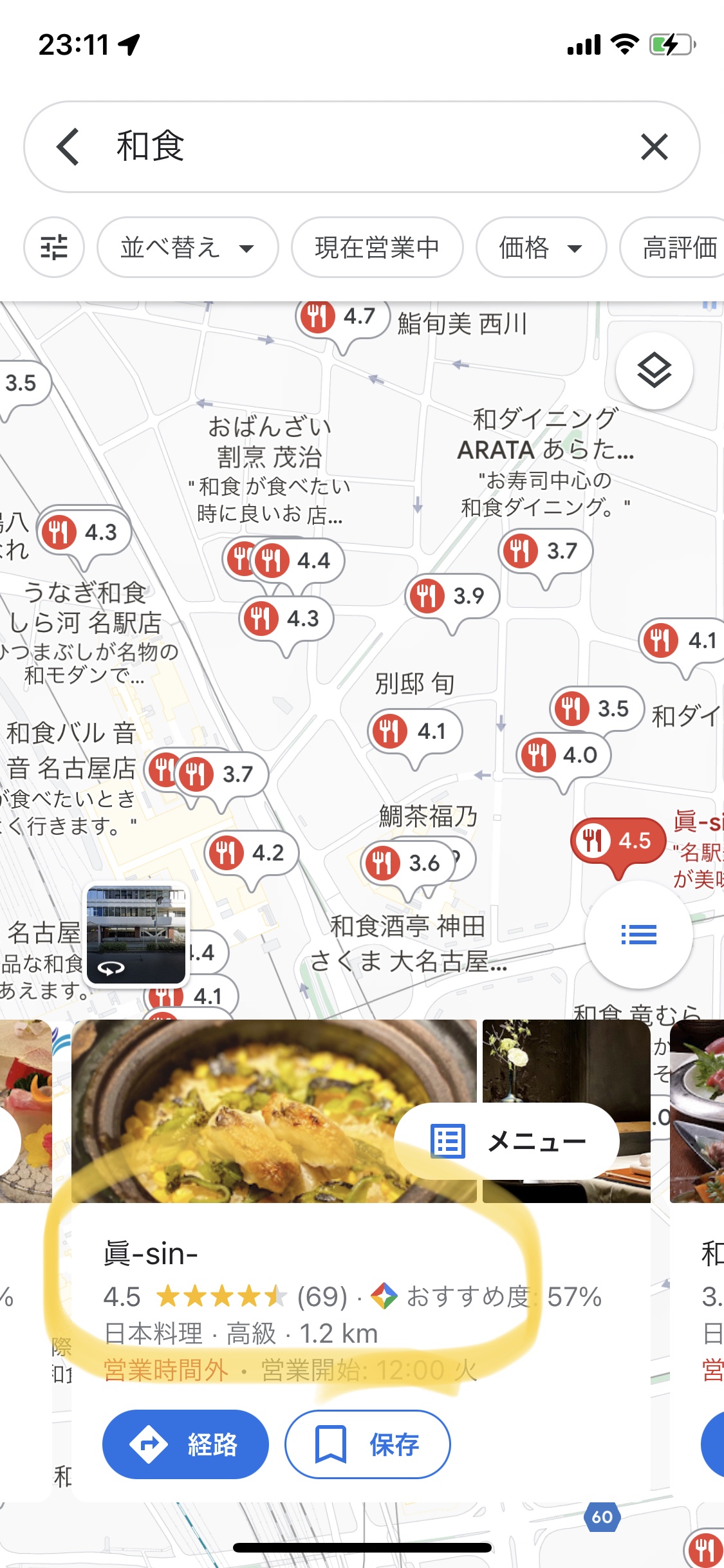The width and height of the screenshot is (724, 1568).
Task: Select the 4.7 pin for 鮨旬美 西川
Action: 343,317
